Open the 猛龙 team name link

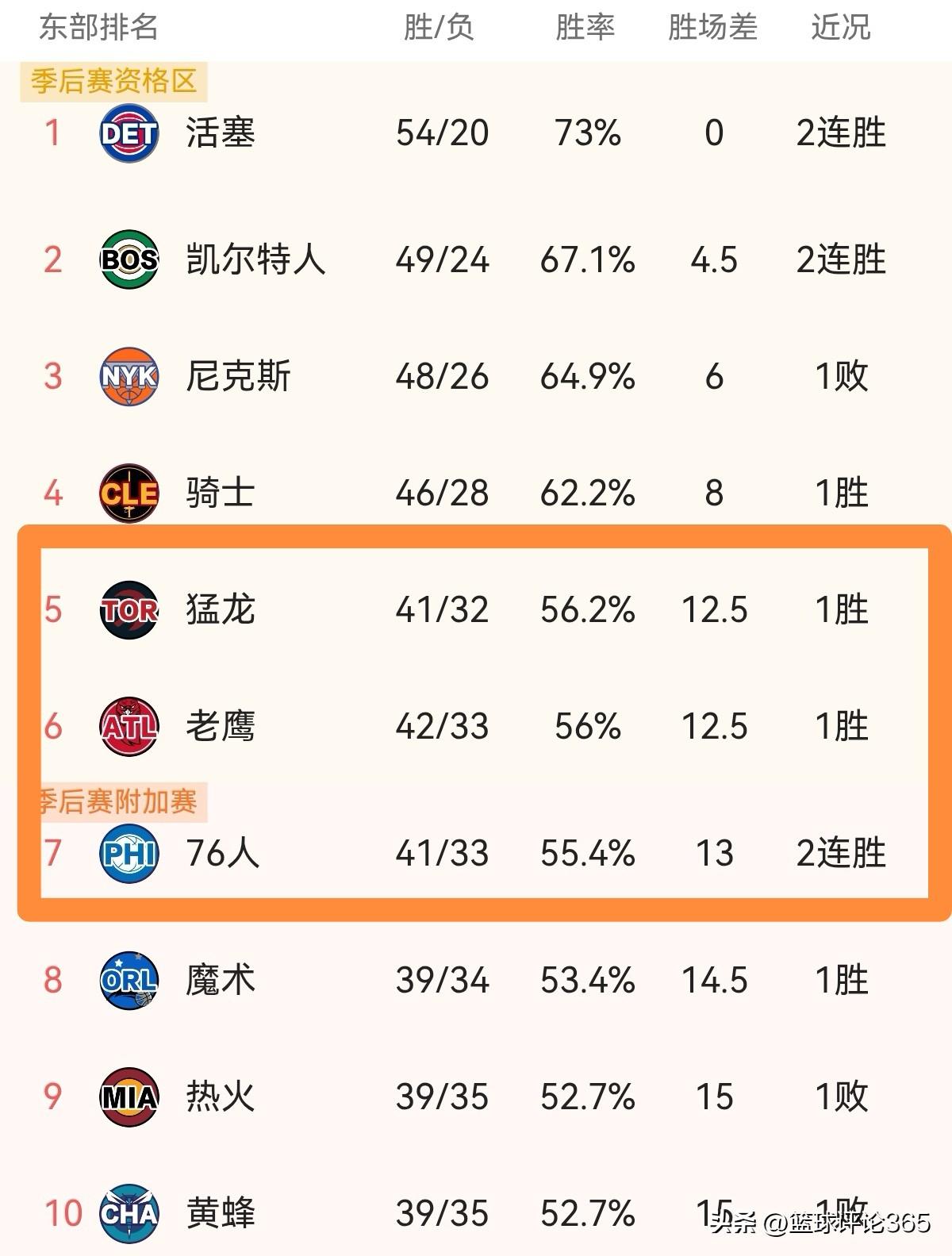pos(218,609)
